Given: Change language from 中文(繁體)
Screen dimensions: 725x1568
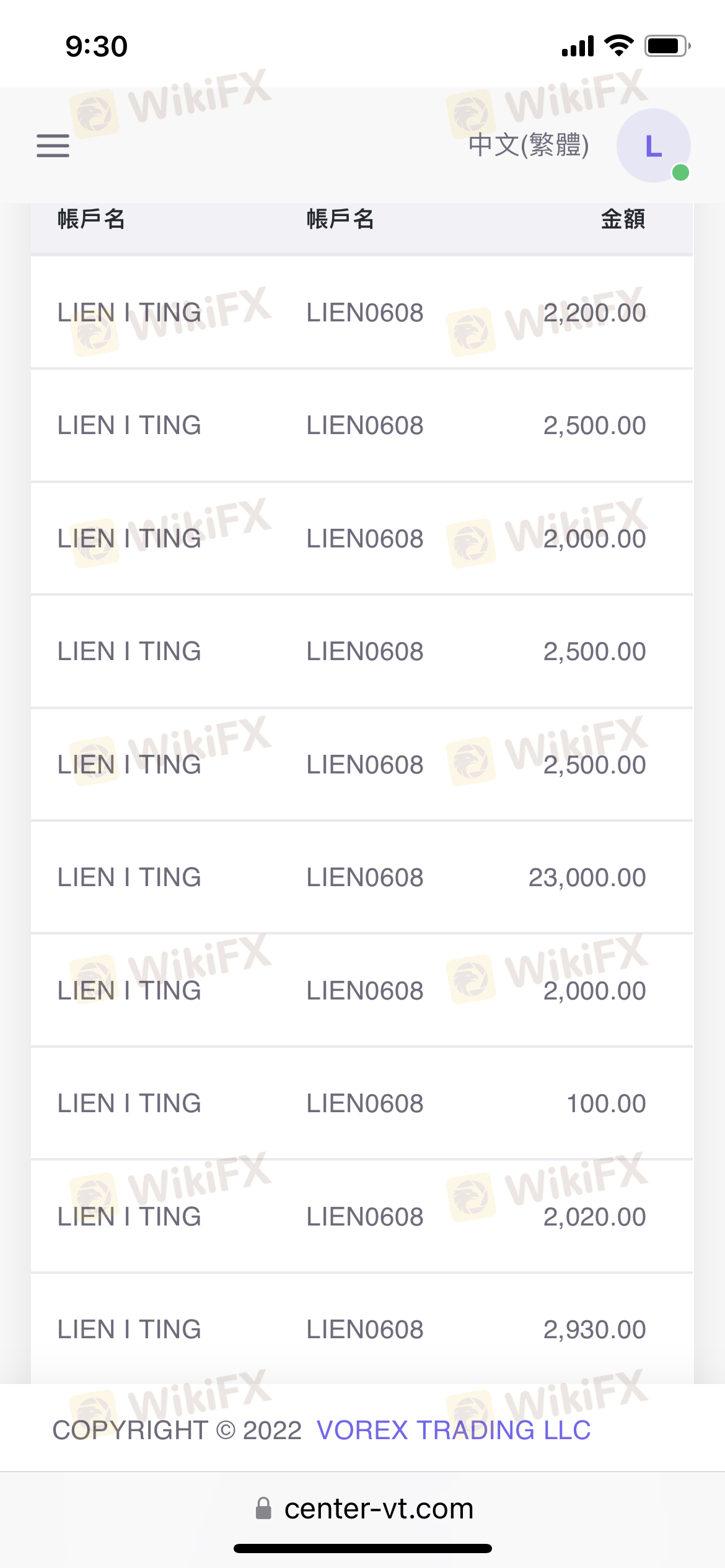Looking at the screenshot, I should tap(529, 145).
